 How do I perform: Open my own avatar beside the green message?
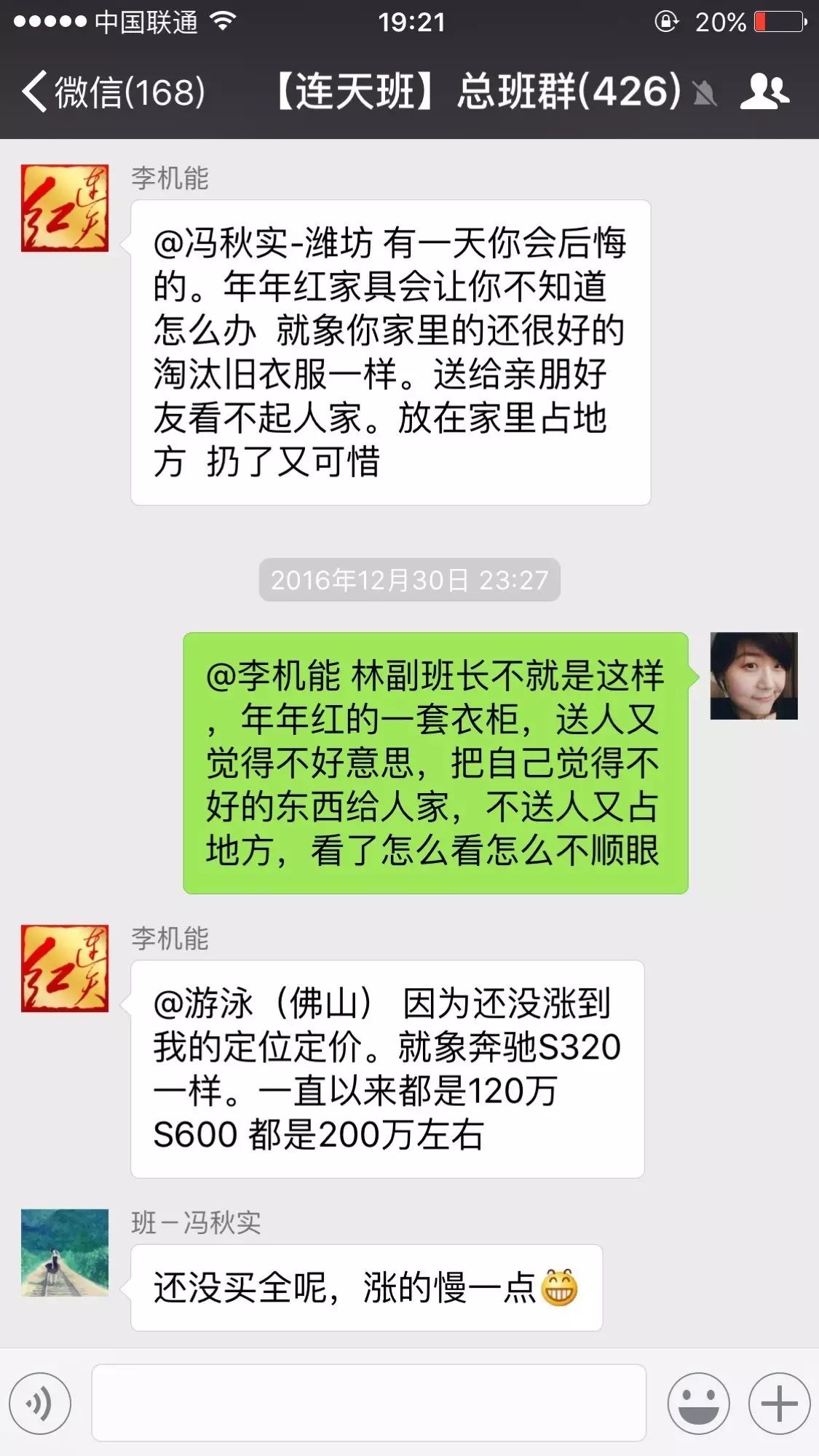pyautogui.click(x=753, y=676)
